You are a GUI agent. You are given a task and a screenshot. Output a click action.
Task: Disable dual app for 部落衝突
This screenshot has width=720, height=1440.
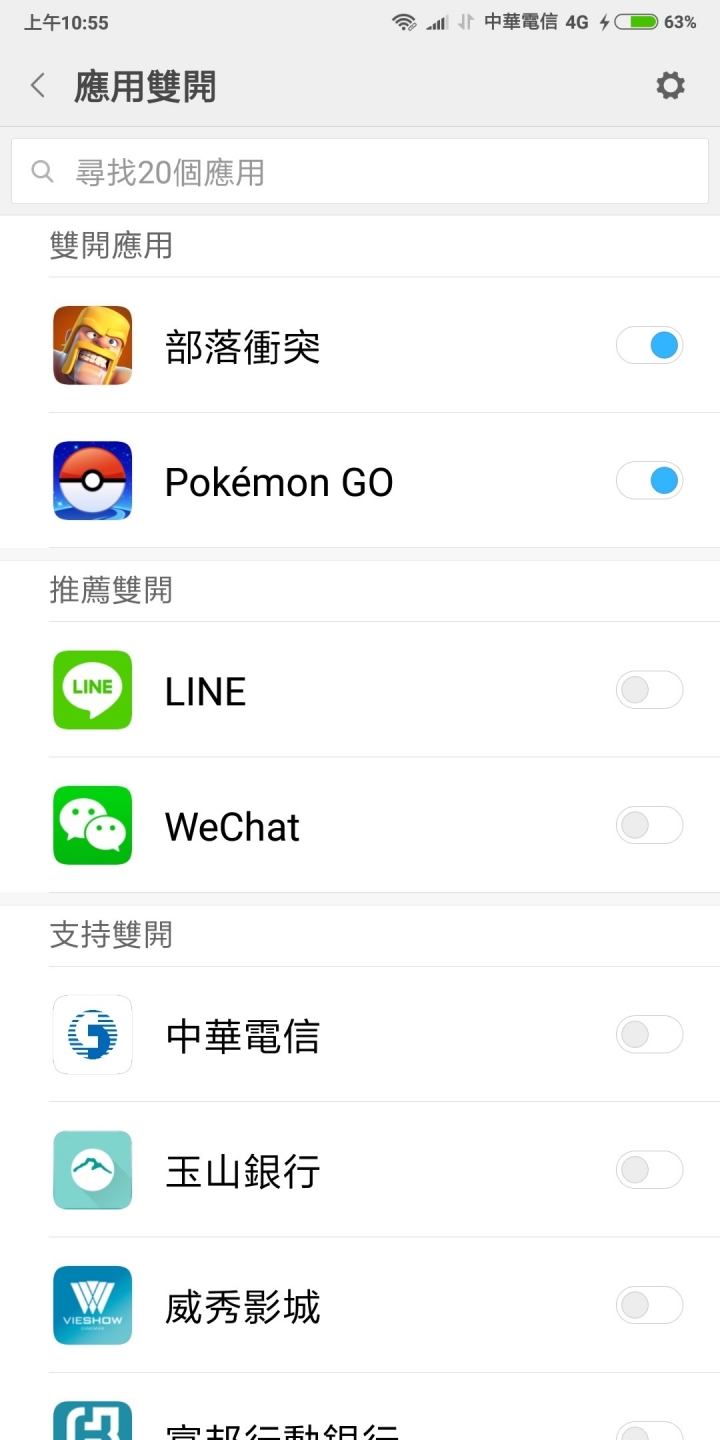(x=649, y=346)
